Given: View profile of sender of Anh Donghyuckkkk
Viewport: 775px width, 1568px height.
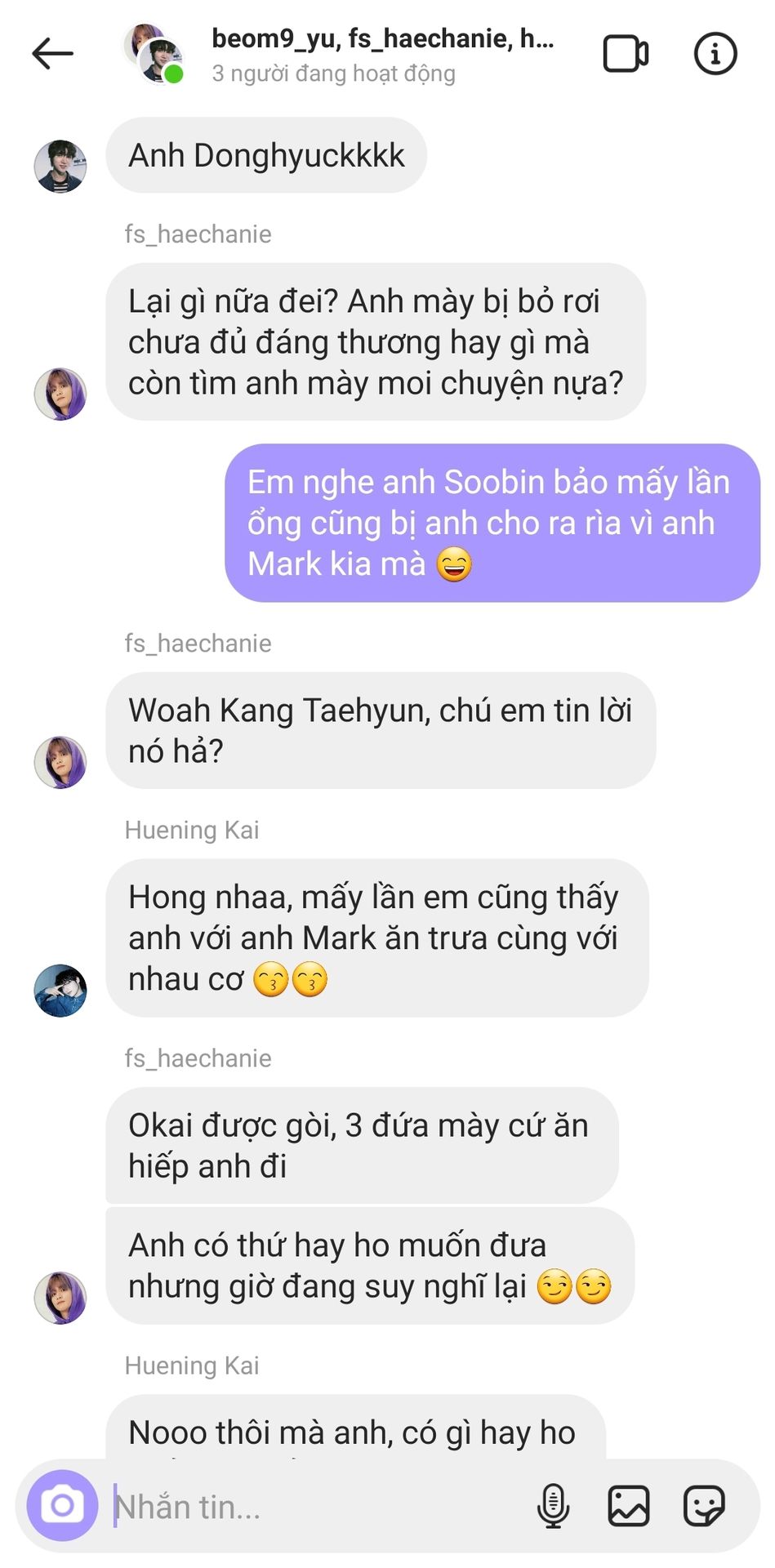Looking at the screenshot, I should 60,167.
